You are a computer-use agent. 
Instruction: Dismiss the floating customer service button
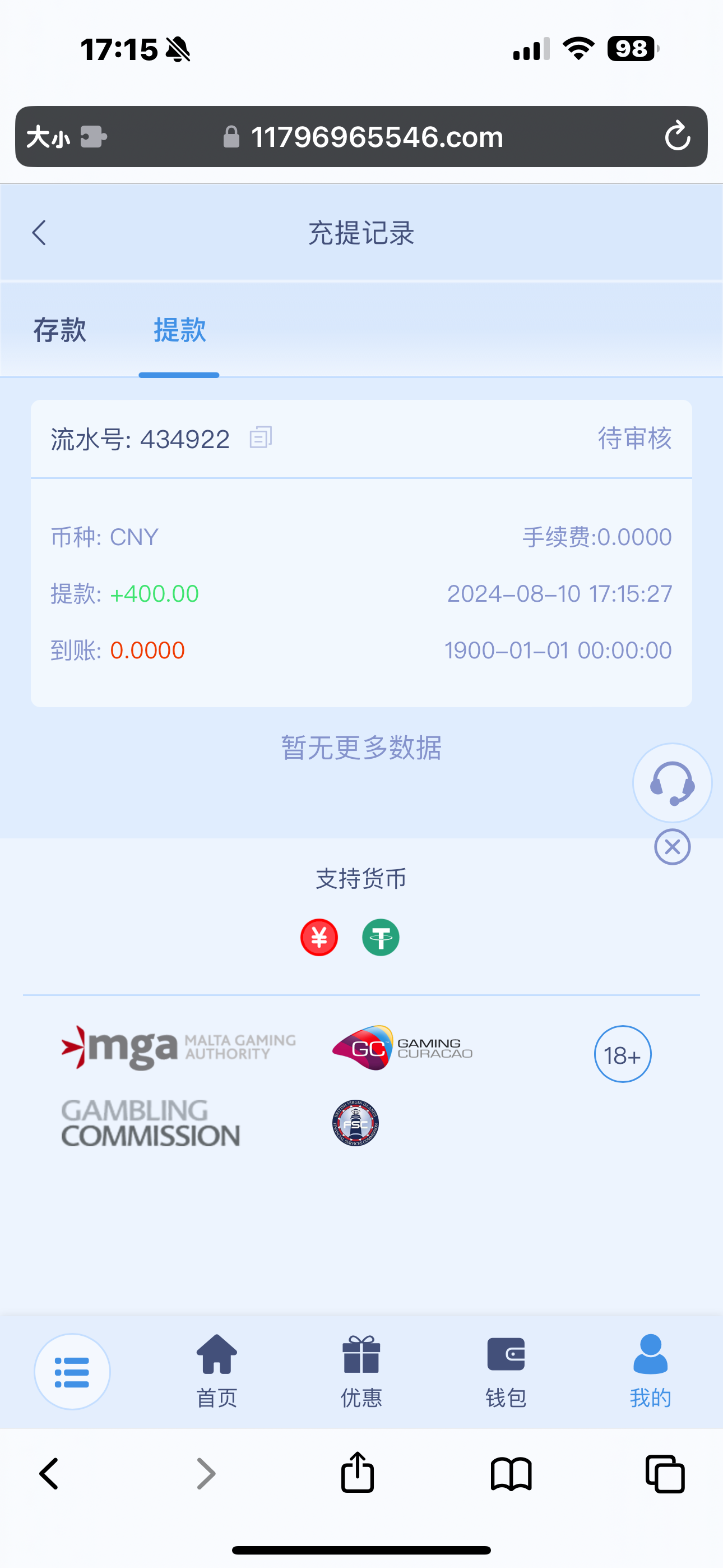672,847
